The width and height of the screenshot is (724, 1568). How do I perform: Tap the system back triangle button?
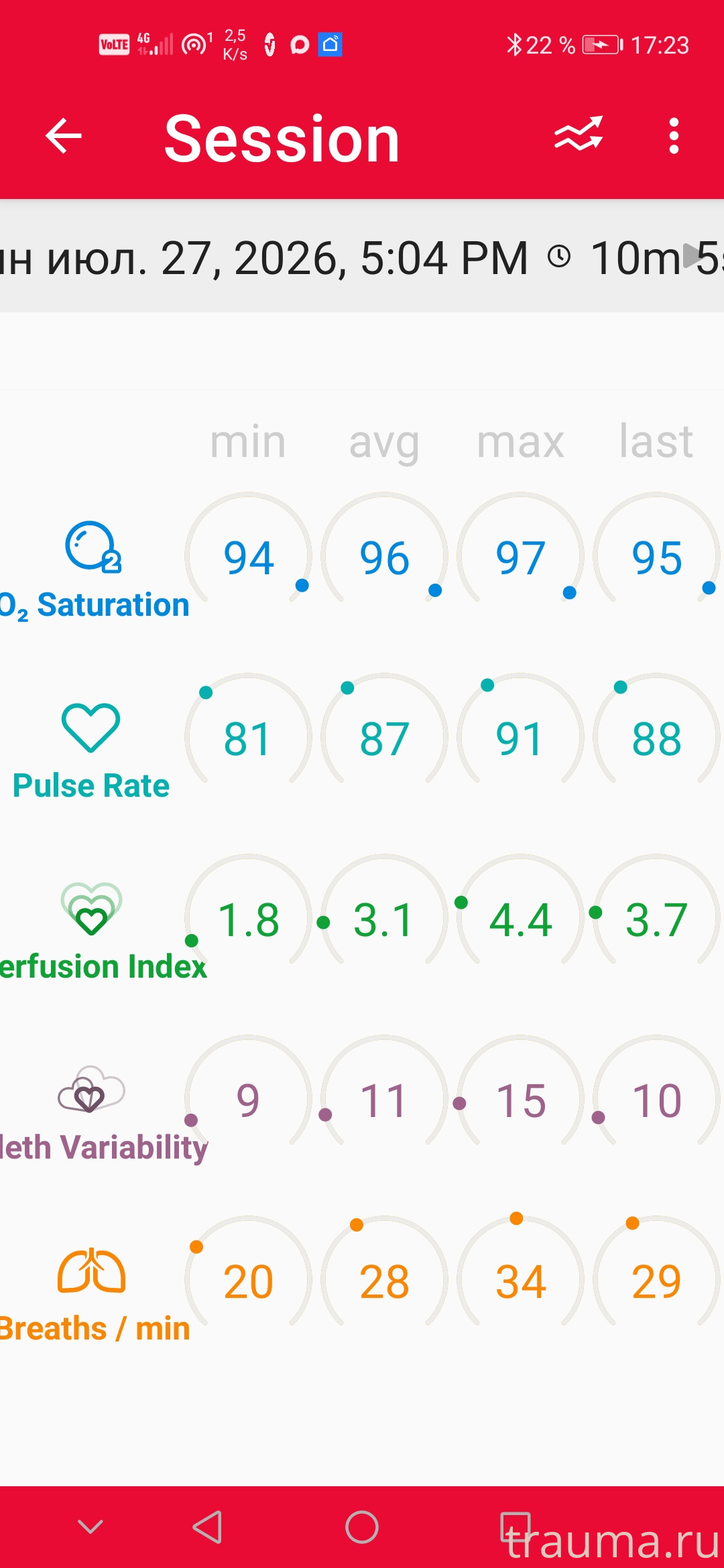207,1527
